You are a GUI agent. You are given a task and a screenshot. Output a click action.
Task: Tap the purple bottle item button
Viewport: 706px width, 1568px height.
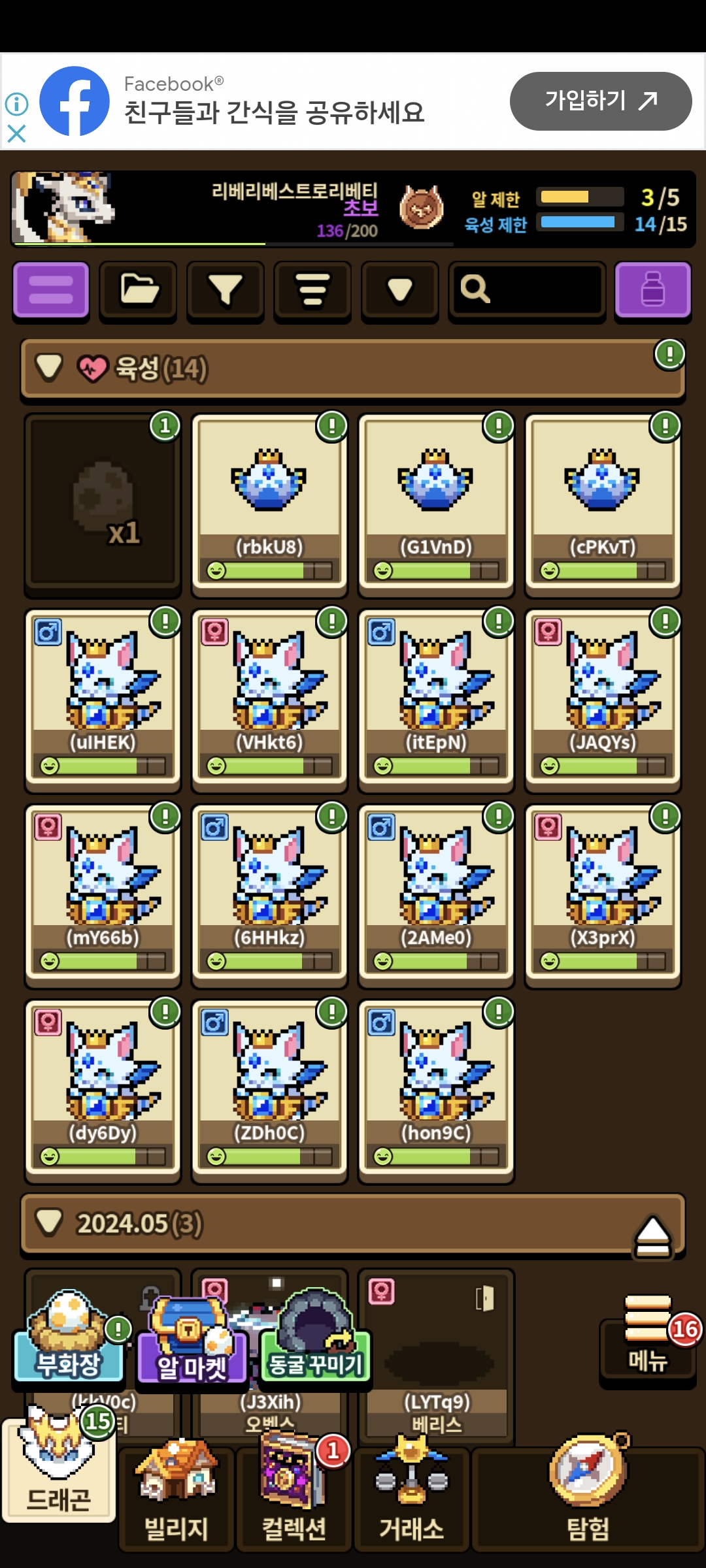coord(652,290)
